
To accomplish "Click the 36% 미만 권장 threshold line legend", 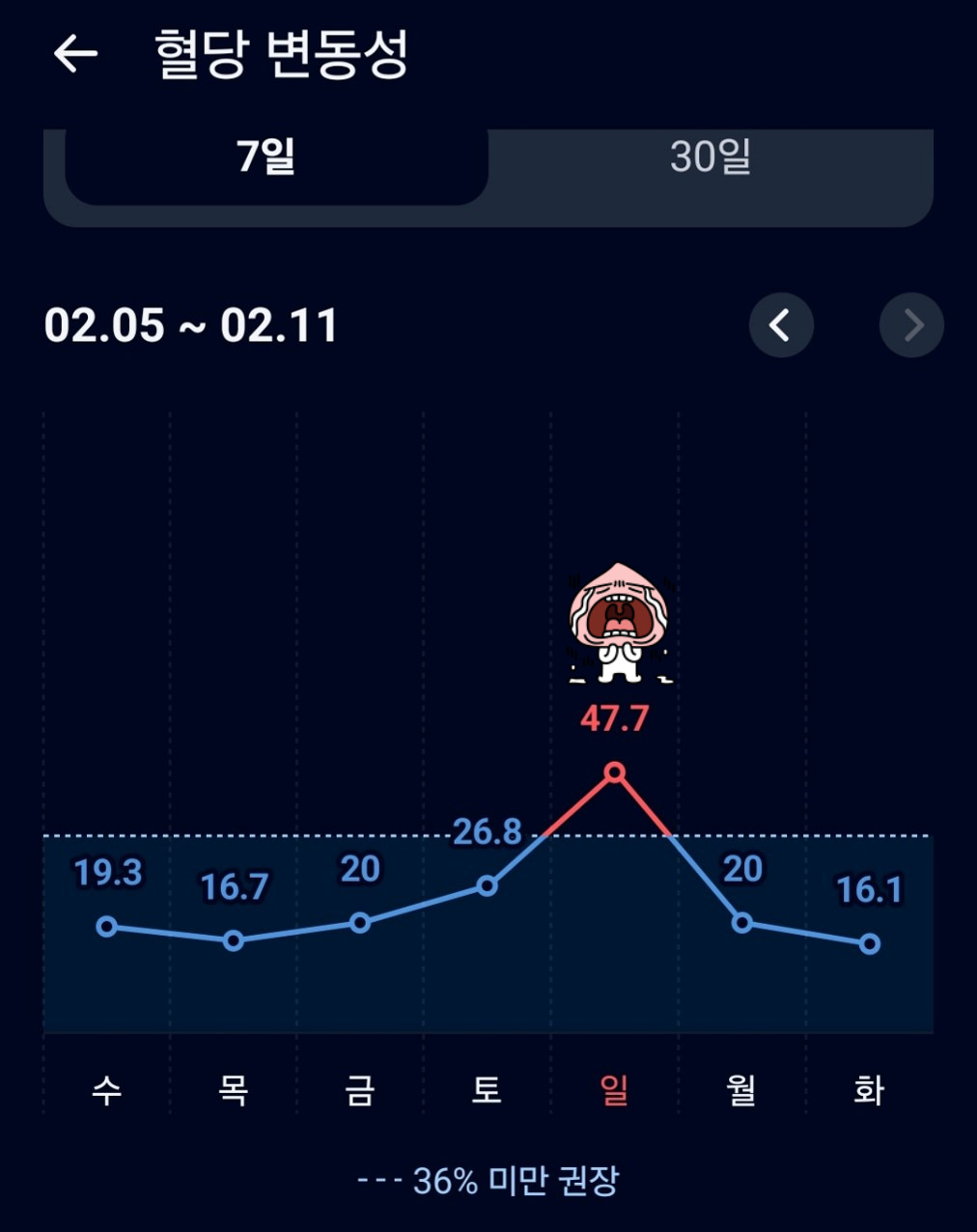I will (488, 1178).
